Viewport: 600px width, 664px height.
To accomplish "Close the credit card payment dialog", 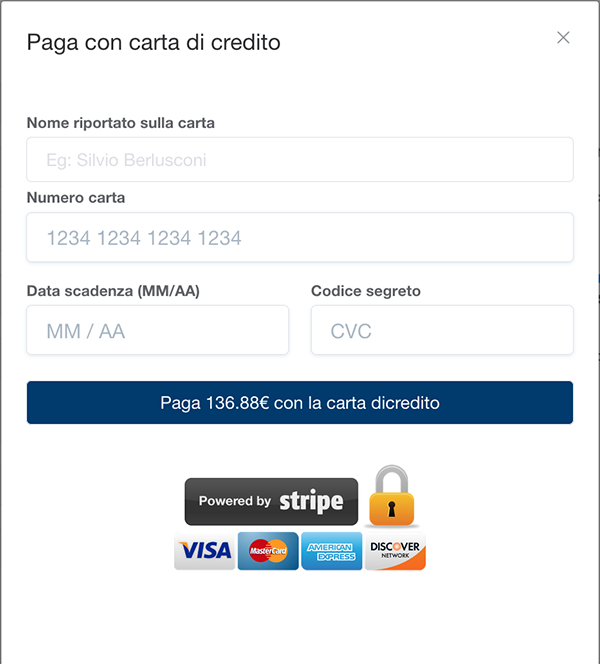I will tap(563, 38).
